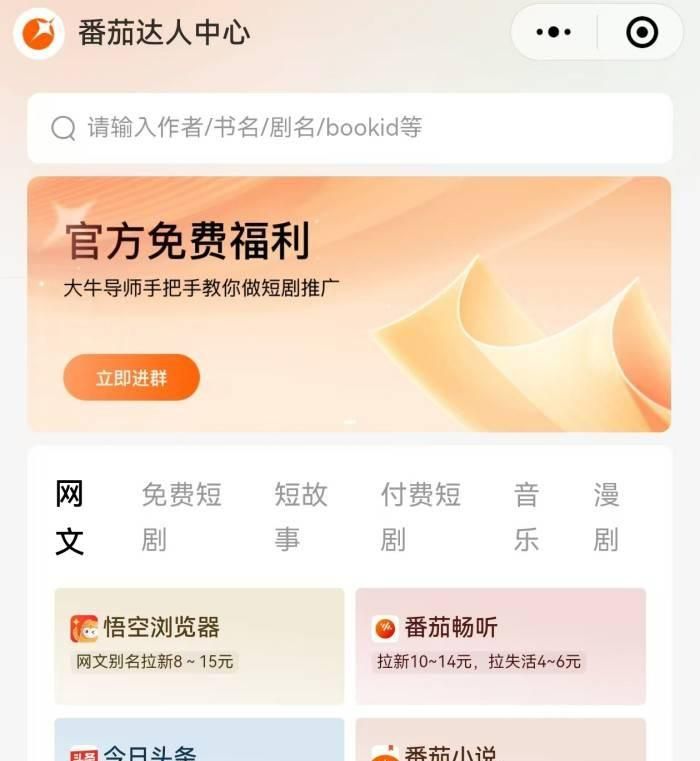Switch to the 音乐 tab

pyautogui.click(x=526, y=517)
